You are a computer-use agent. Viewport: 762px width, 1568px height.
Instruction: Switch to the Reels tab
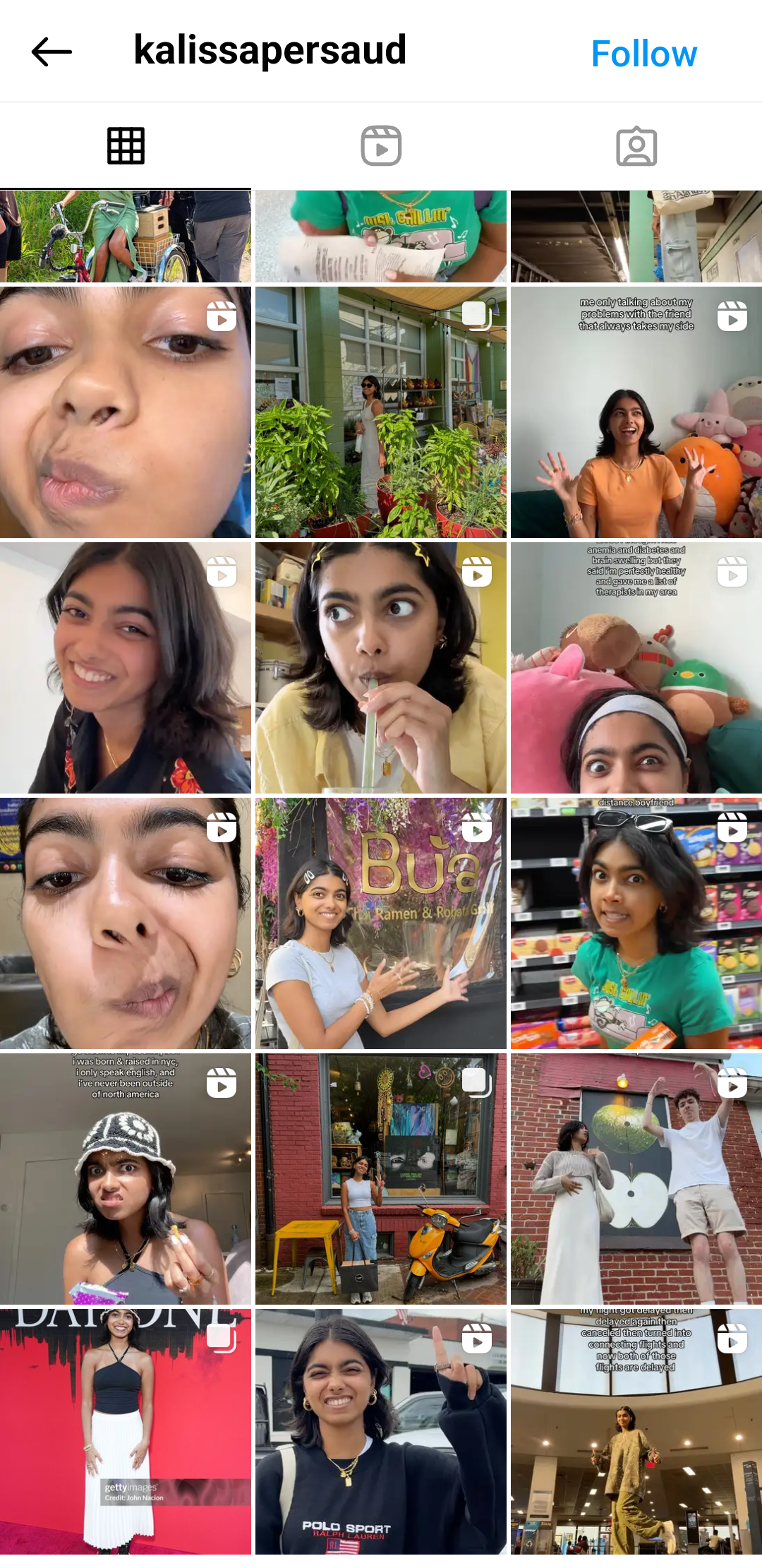coord(381,146)
